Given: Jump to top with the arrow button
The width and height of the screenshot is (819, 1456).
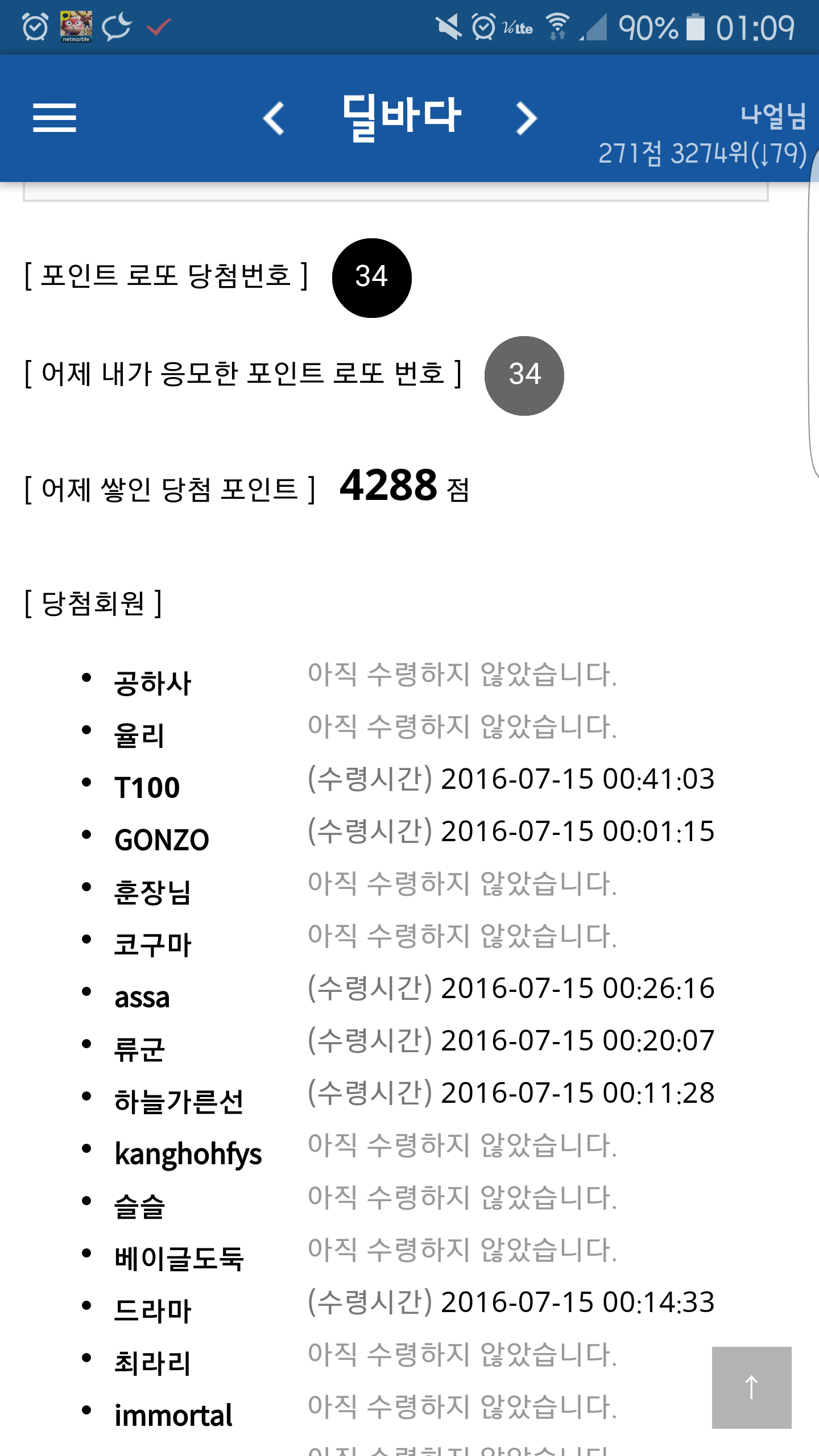Looking at the screenshot, I should (x=751, y=1387).
